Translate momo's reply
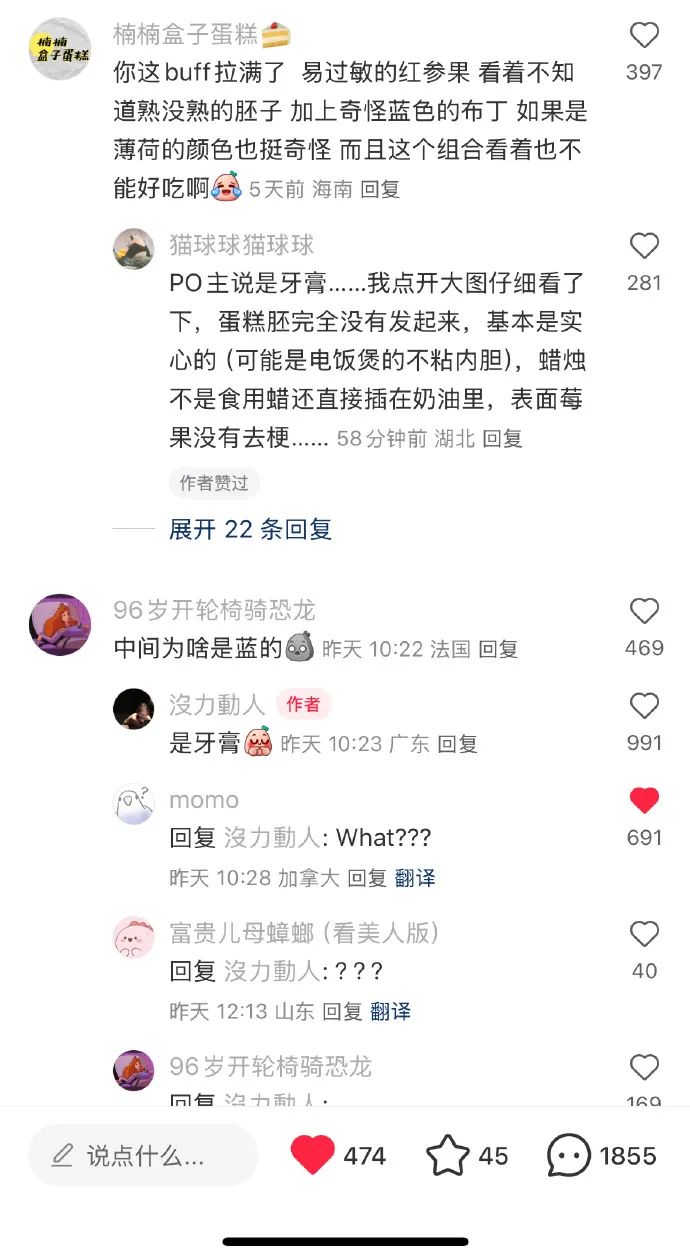The image size is (690, 1260). [415, 878]
